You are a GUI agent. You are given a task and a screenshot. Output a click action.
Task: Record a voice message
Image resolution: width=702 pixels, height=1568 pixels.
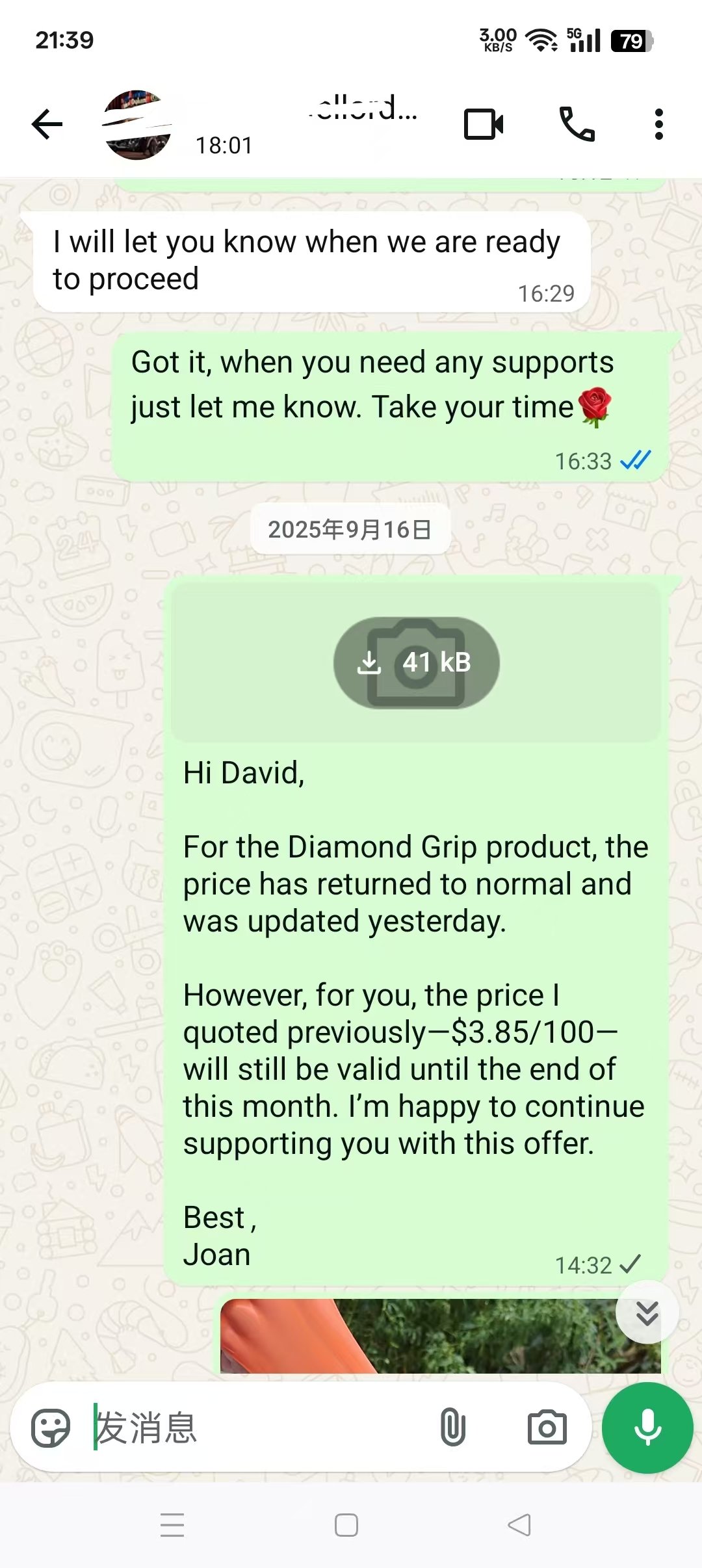[647, 1428]
